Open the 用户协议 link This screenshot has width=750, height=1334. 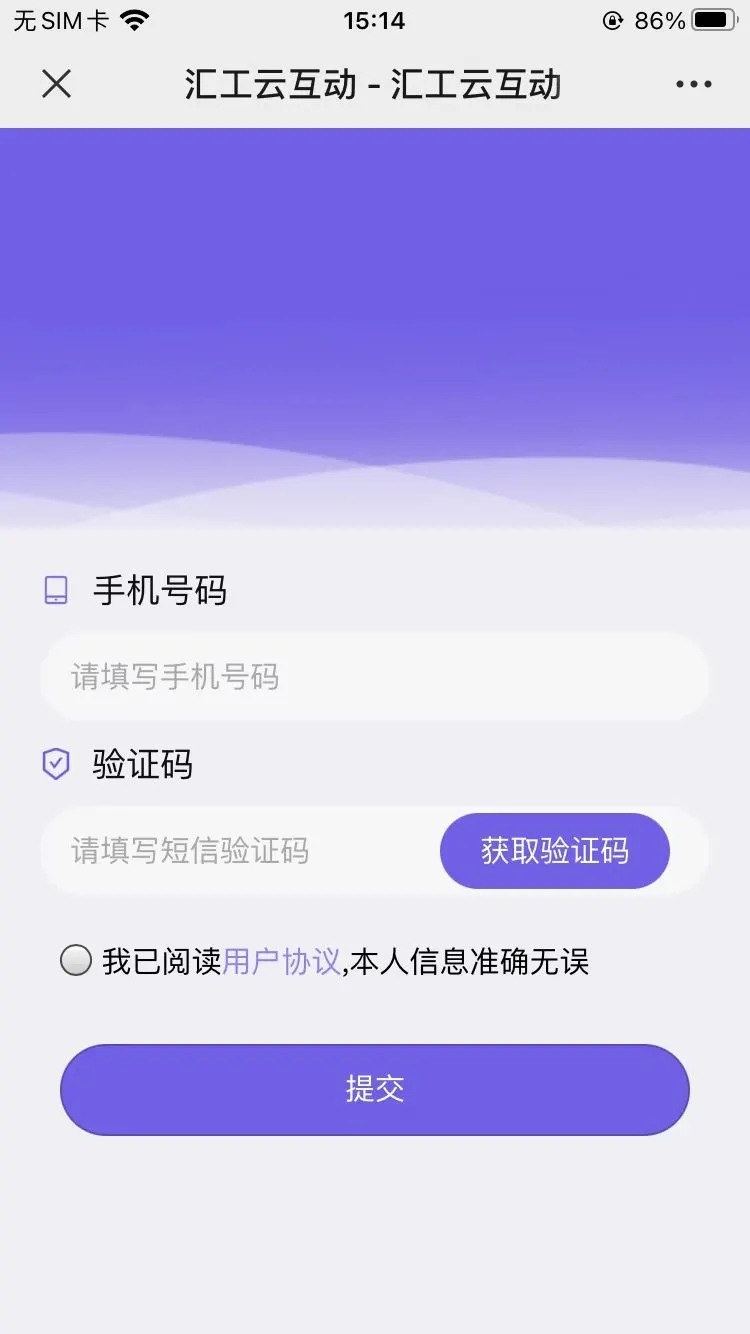point(281,962)
